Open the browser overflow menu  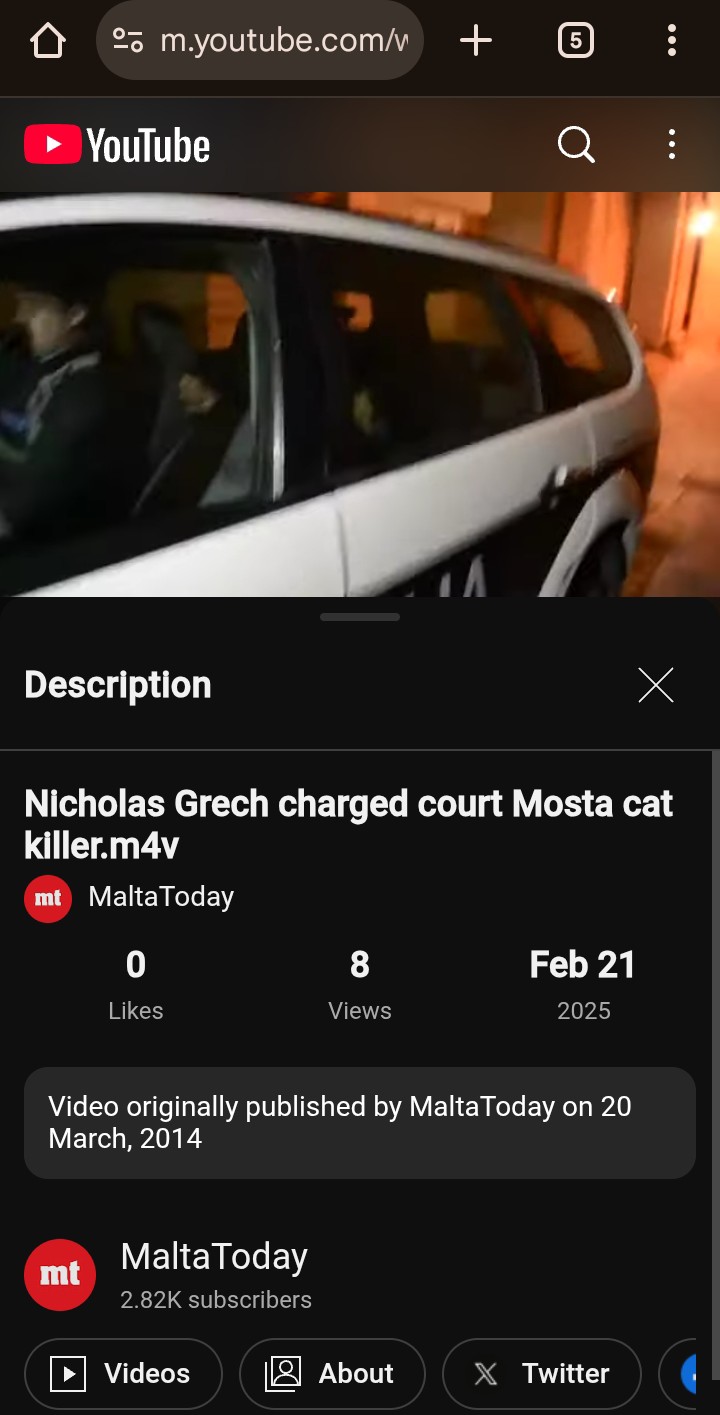[672, 41]
